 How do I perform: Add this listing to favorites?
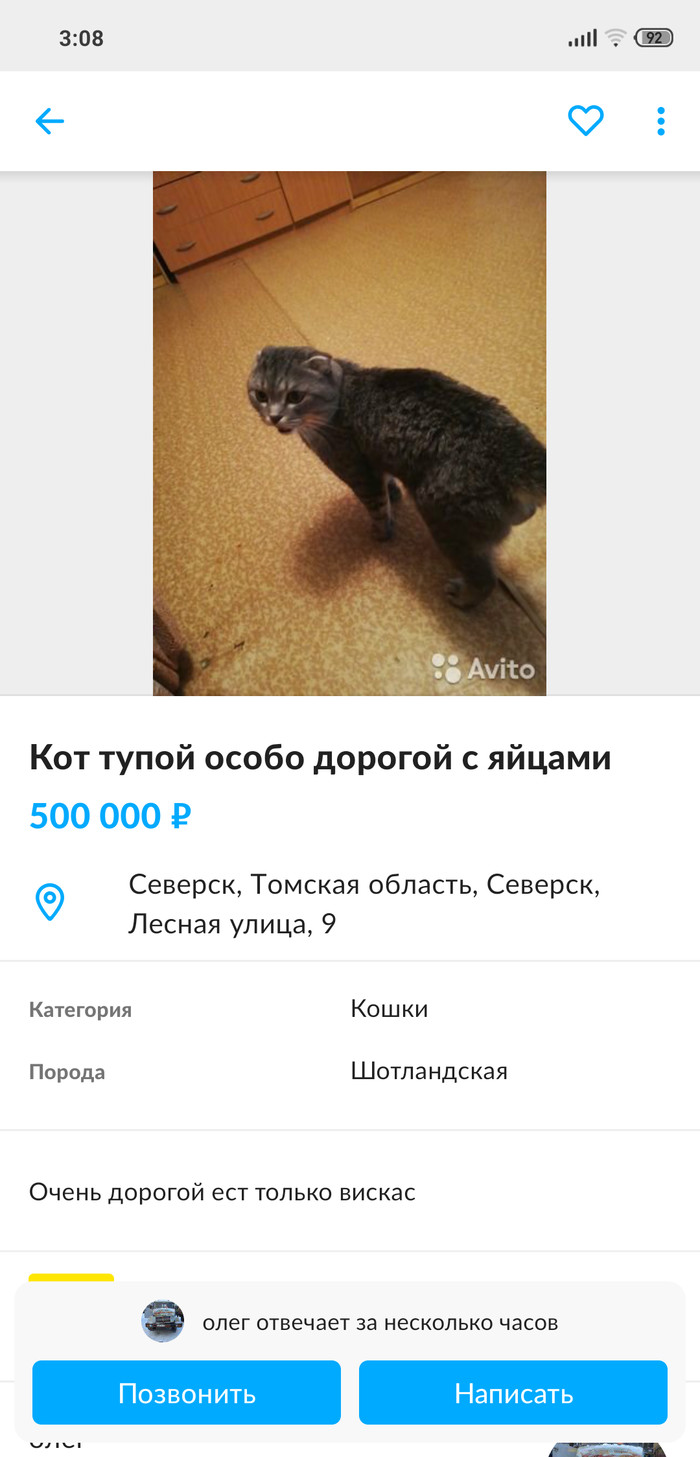pyautogui.click(x=585, y=121)
